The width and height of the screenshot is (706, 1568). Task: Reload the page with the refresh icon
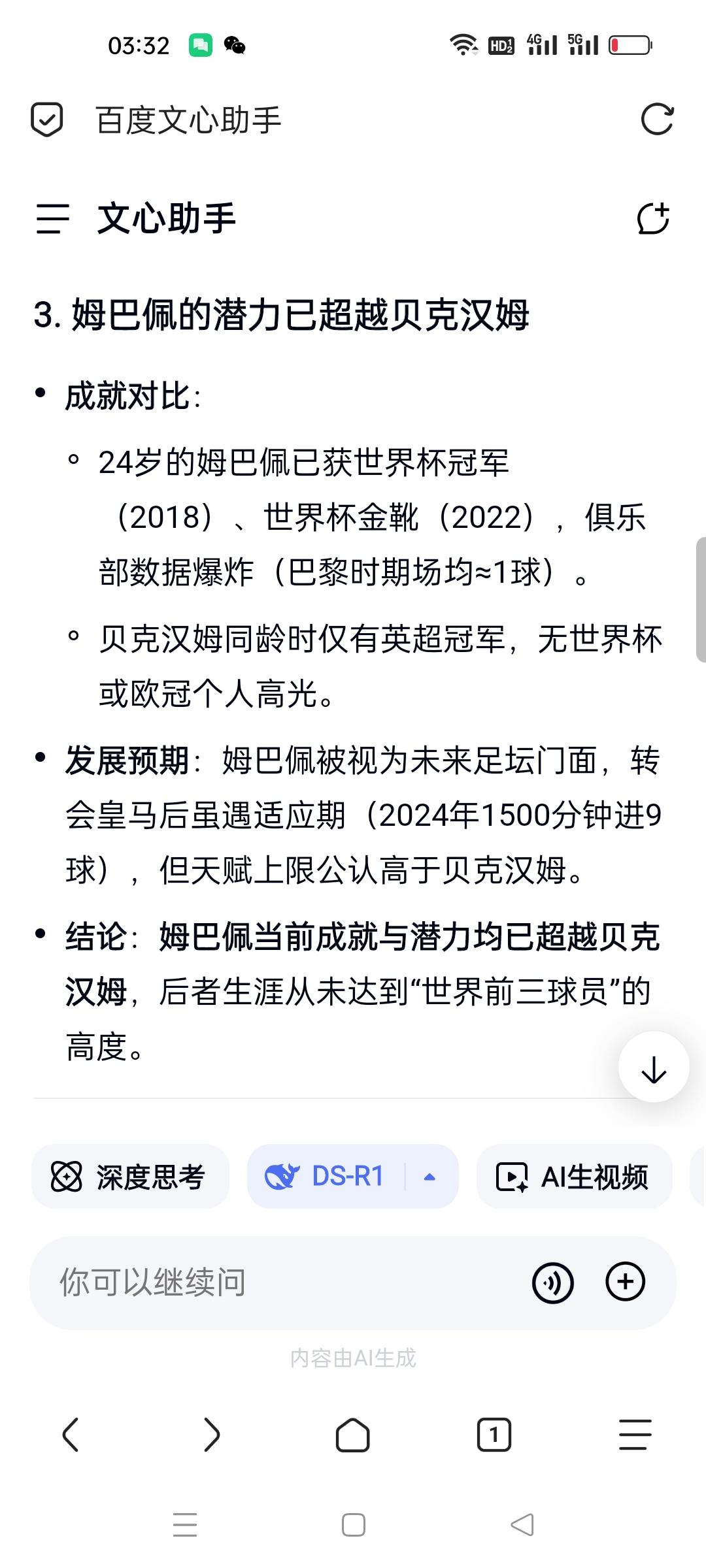pyautogui.click(x=657, y=120)
